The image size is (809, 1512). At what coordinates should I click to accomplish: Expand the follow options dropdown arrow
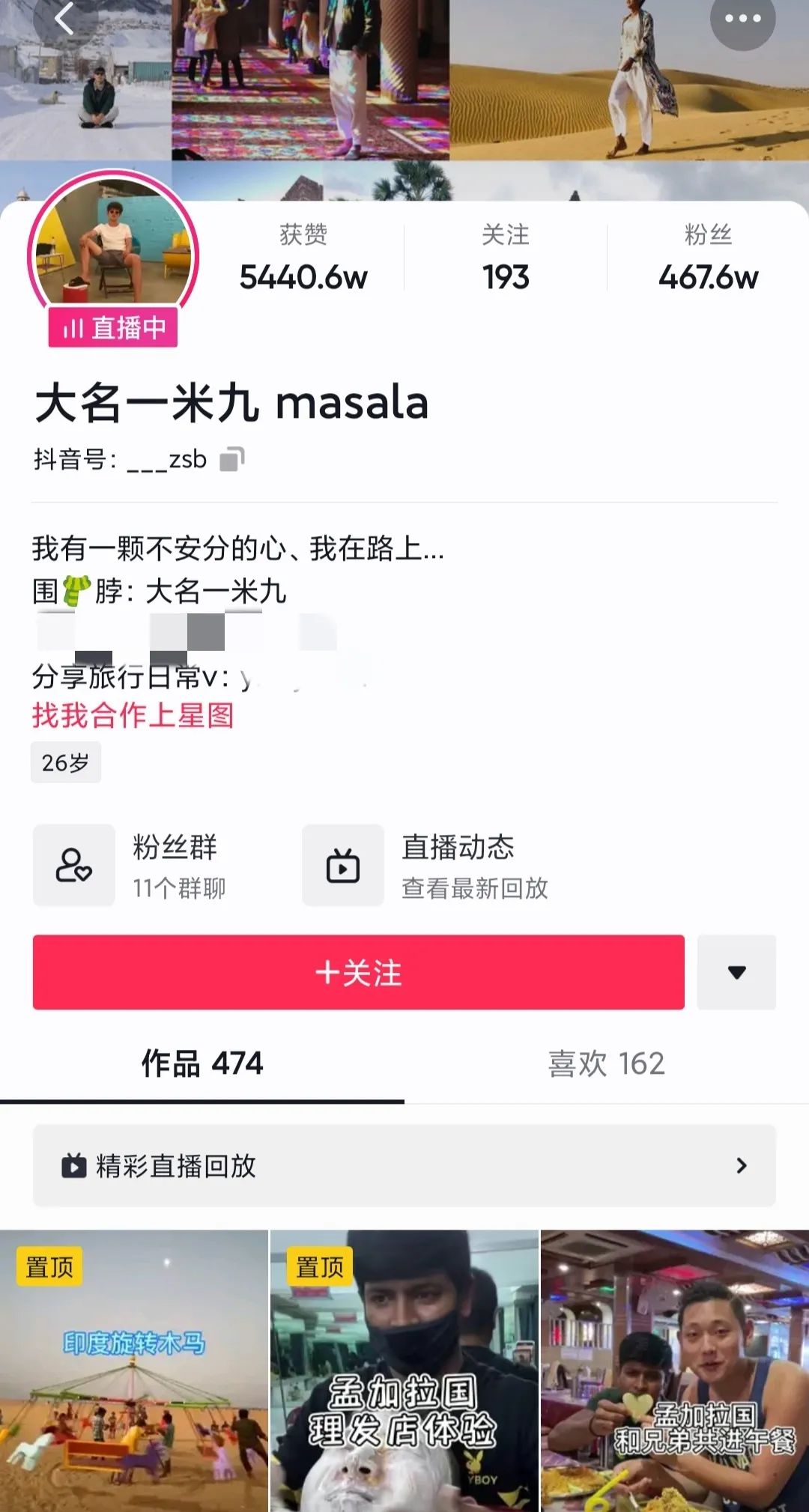pyautogui.click(x=736, y=972)
